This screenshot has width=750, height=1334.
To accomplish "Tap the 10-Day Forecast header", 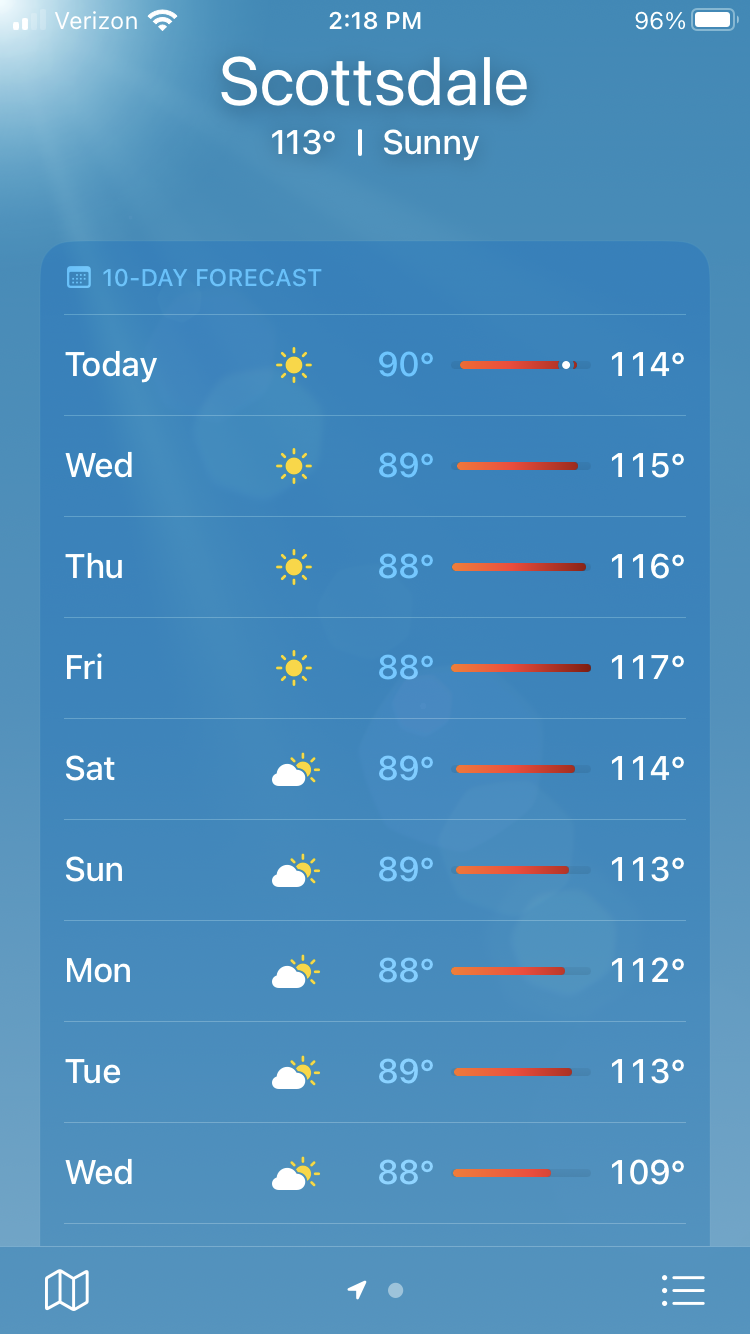I will tap(194, 278).
